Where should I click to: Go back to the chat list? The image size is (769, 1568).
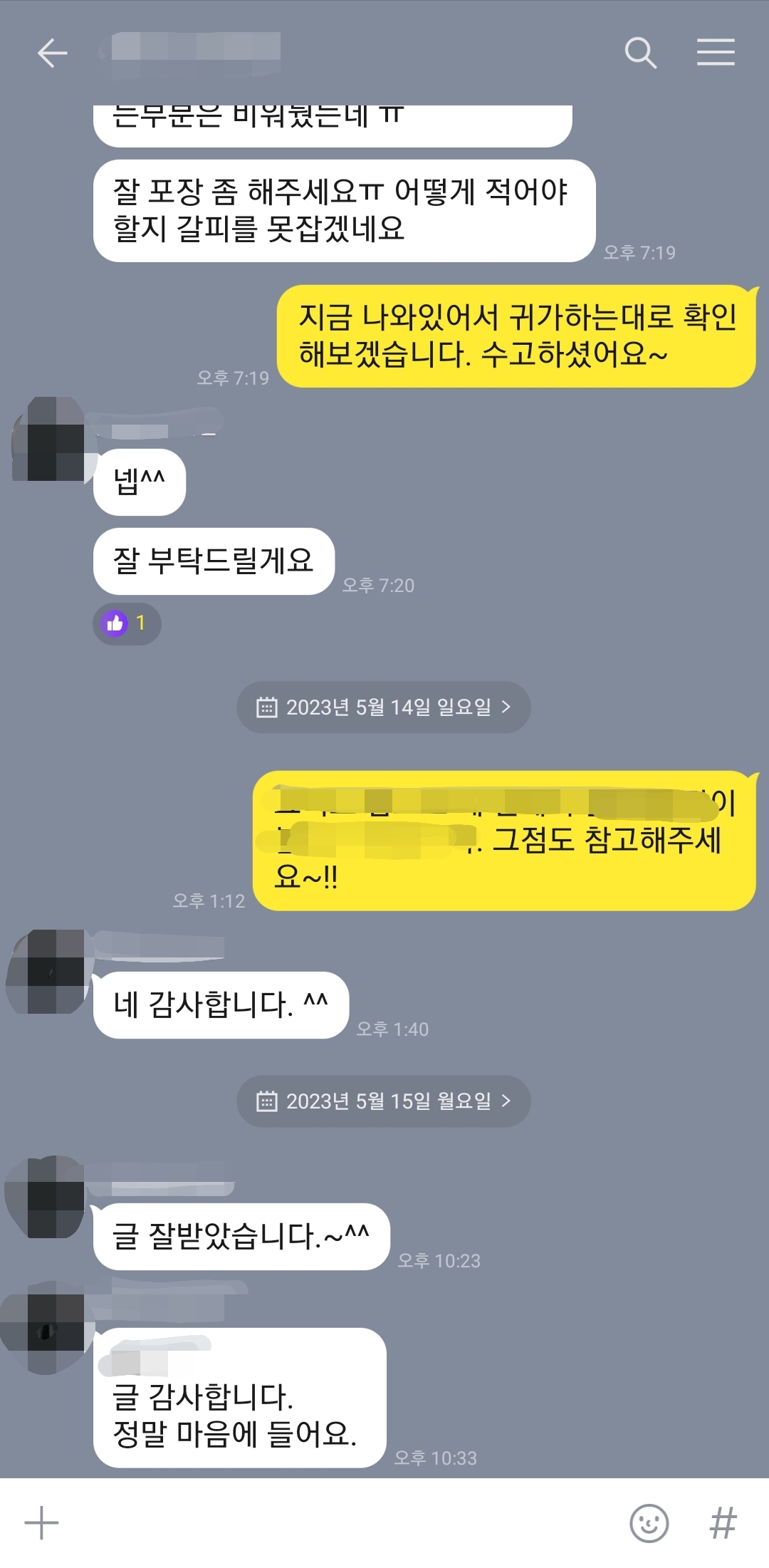(x=52, y=53)
